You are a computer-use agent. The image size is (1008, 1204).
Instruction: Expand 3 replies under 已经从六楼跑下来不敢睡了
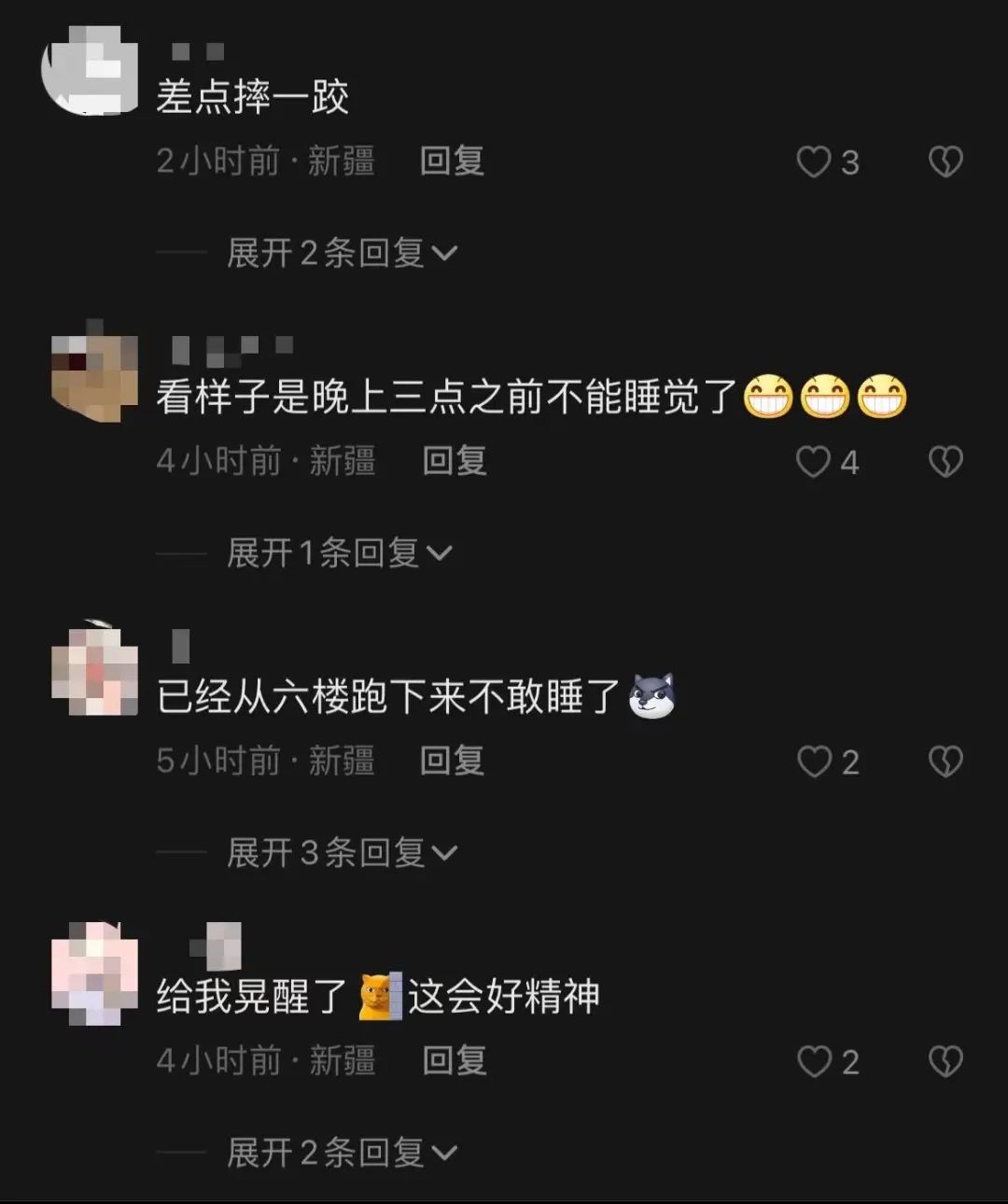pos(342,853)
